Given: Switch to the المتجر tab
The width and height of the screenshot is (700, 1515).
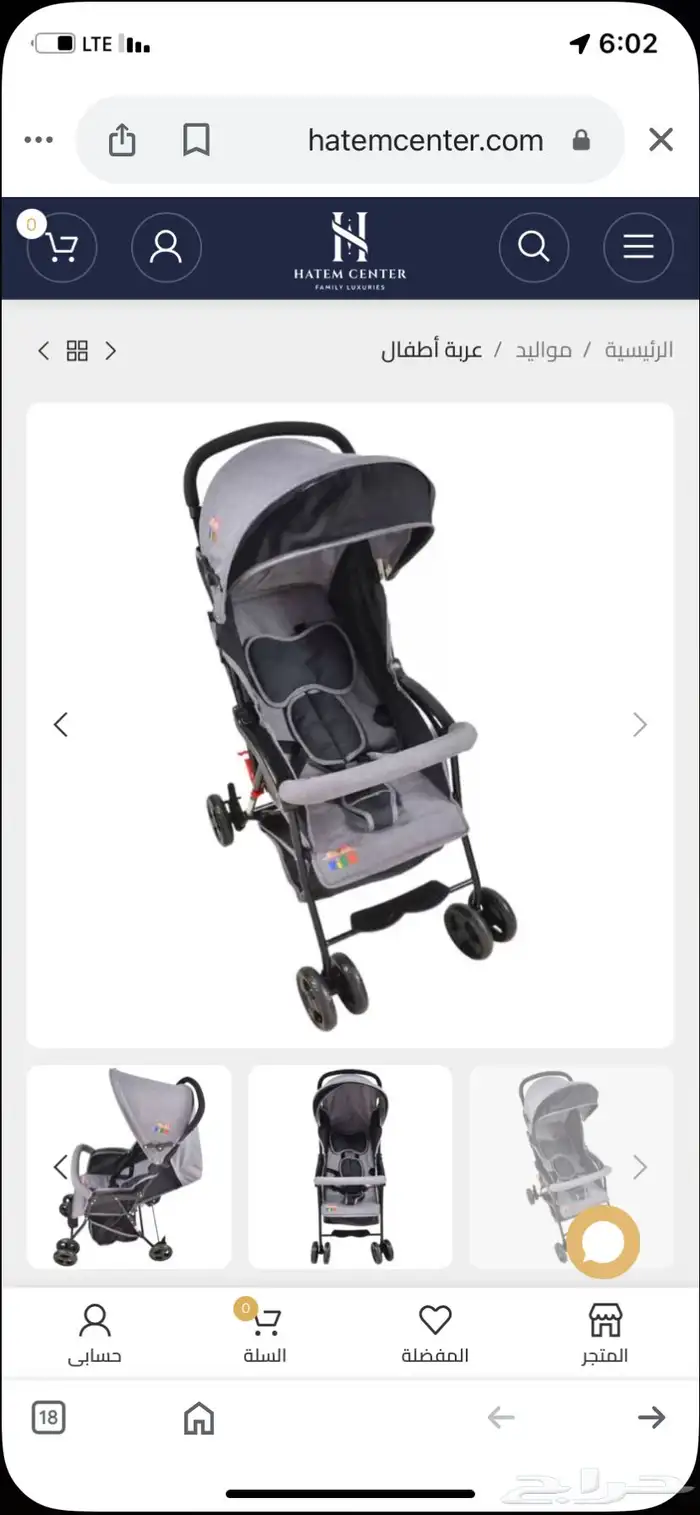Looking at the screenshot, I should point(604,1334).
